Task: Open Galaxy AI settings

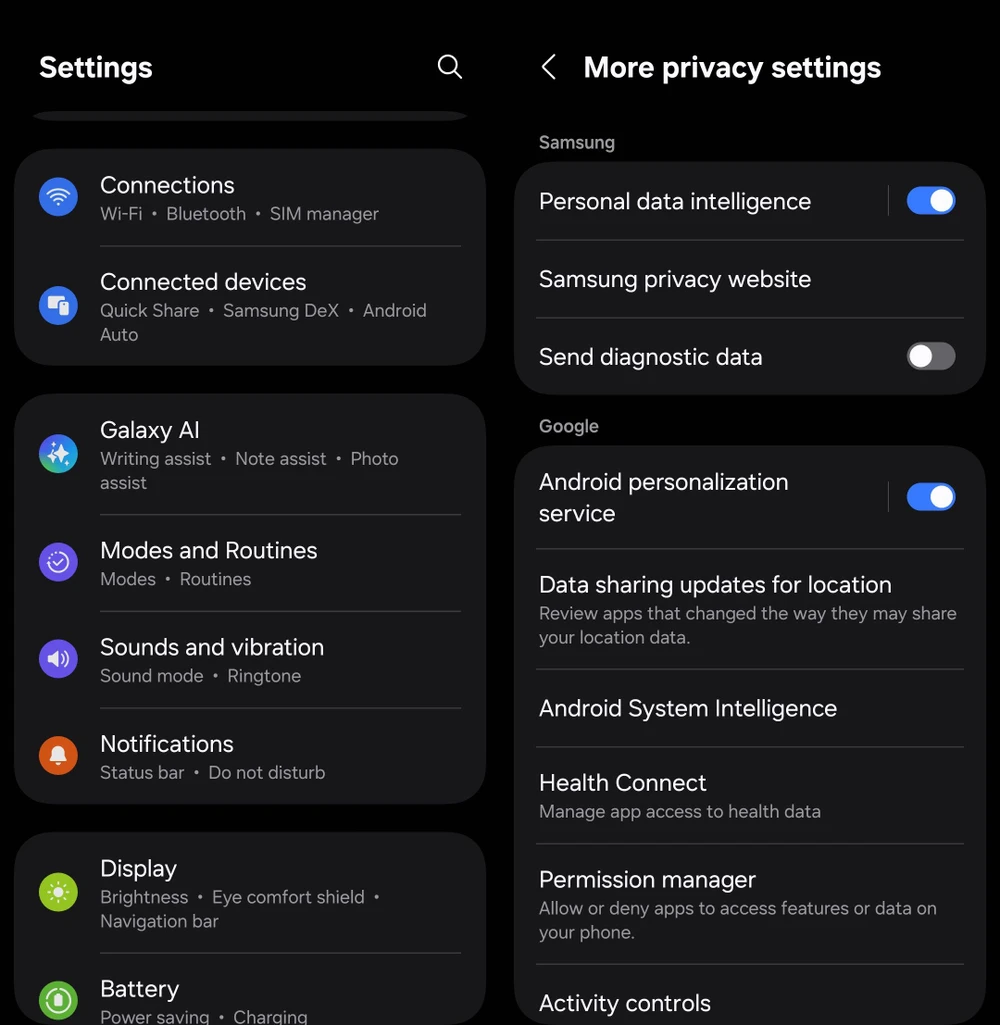Action: pyautogui.click(x=250, y=455)
